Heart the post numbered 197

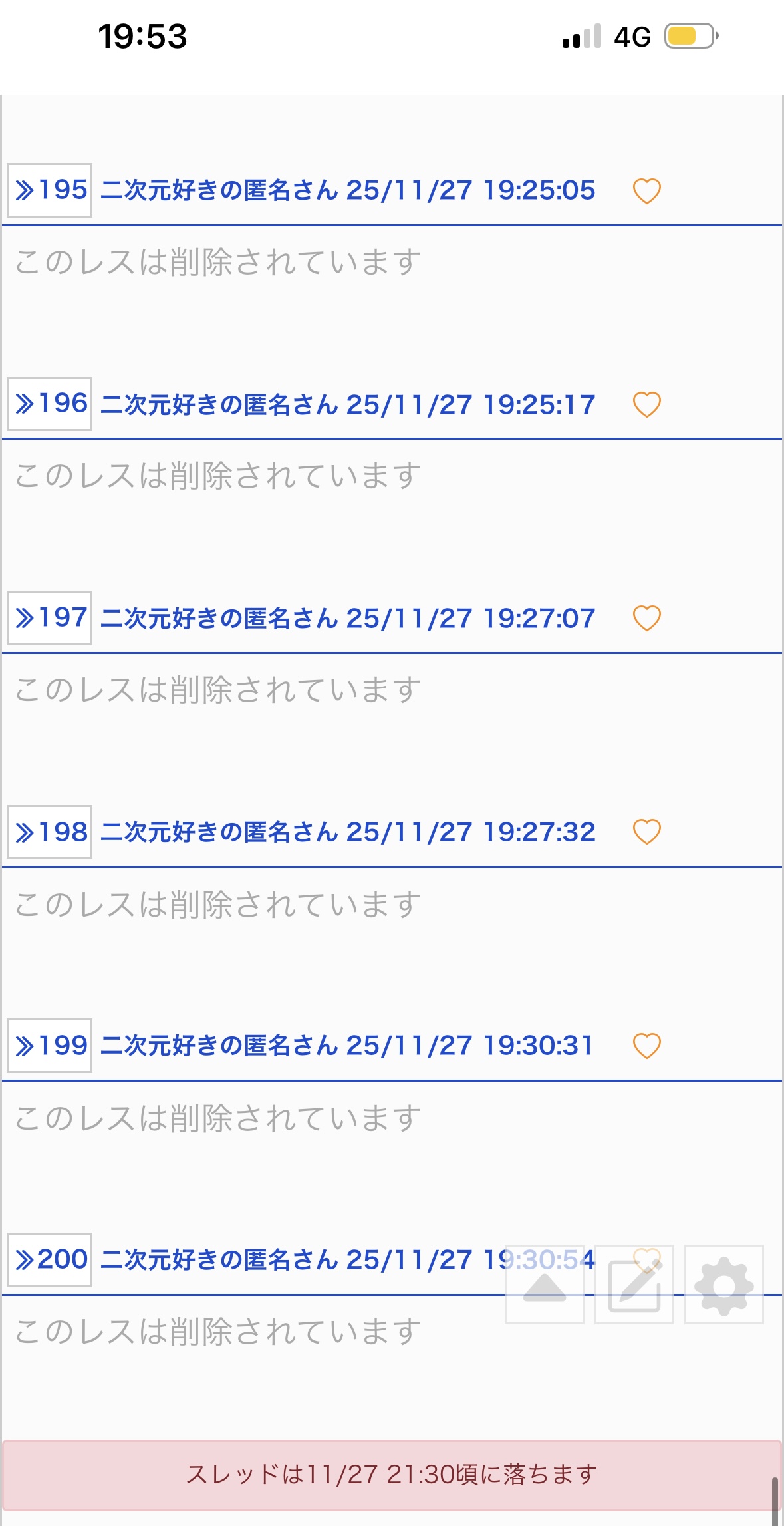coord(646,618)
